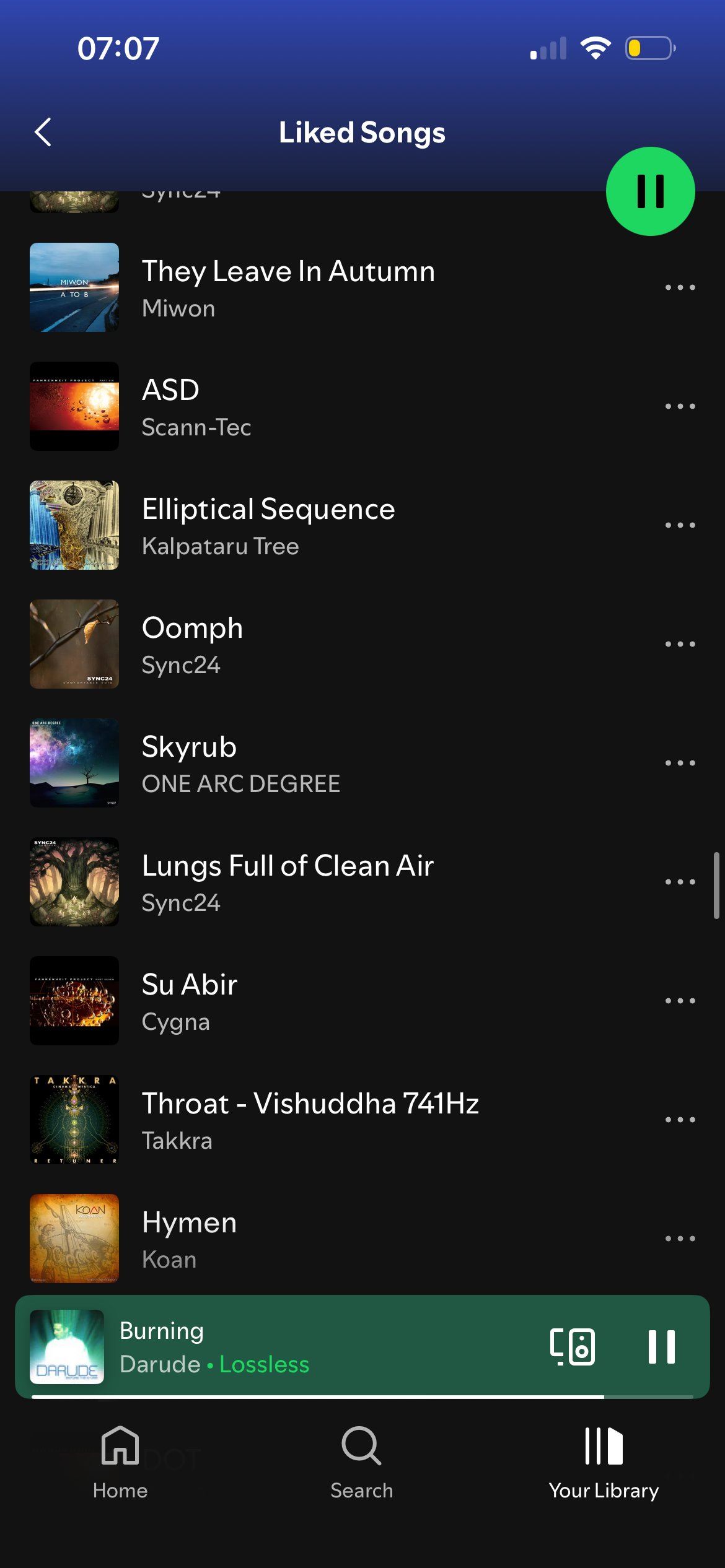Open more options for They Leave In Autumn
This screenshot has height=1568, width=725.
(680, 287)
